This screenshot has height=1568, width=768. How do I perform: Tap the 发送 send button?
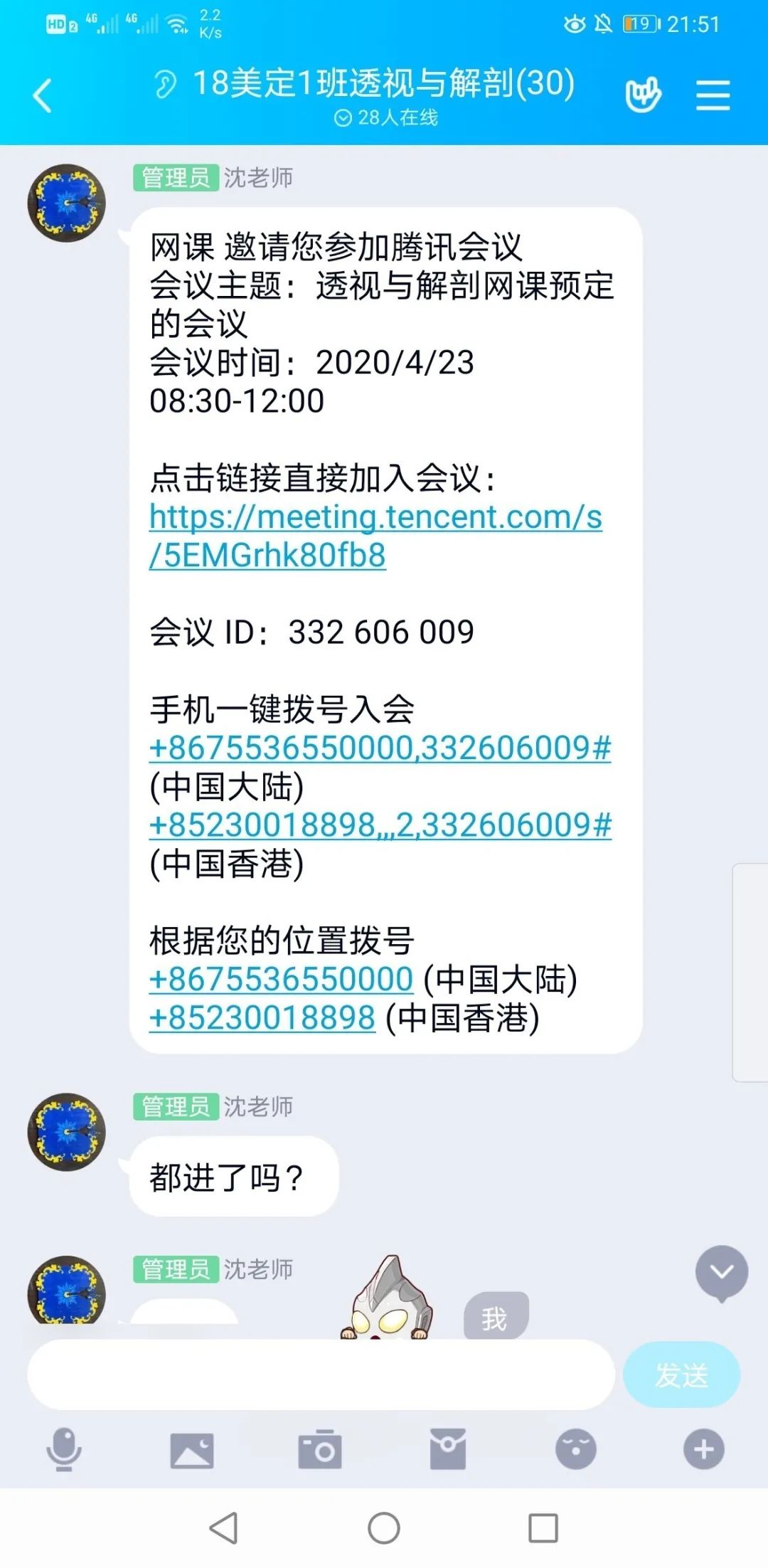681,1375
